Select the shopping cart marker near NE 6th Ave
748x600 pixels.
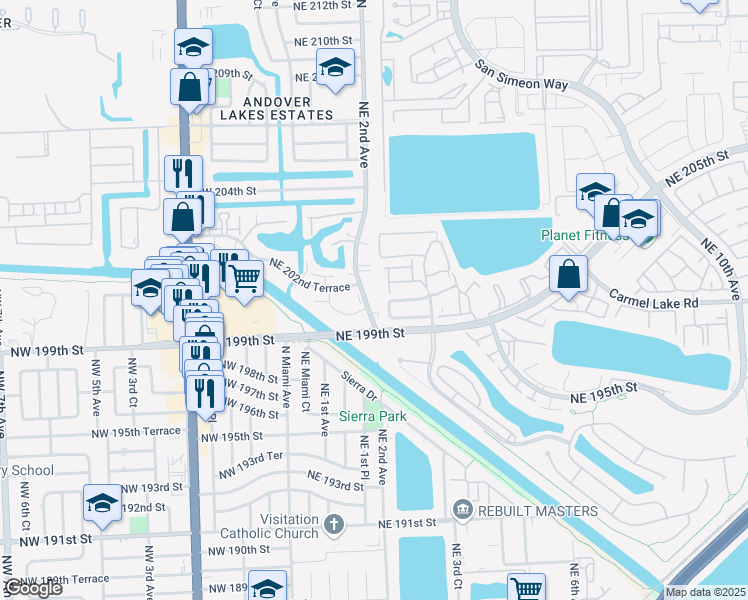[x=526, y=588]
